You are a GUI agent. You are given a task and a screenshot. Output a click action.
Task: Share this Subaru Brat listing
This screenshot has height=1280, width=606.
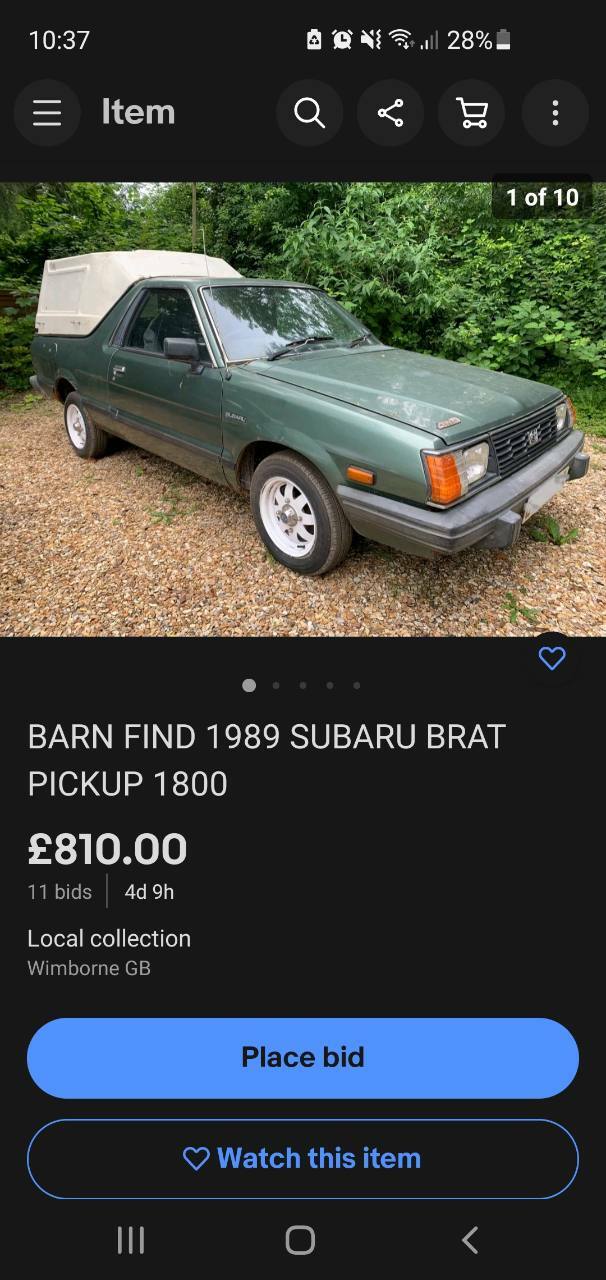click(x=391, y=113)
